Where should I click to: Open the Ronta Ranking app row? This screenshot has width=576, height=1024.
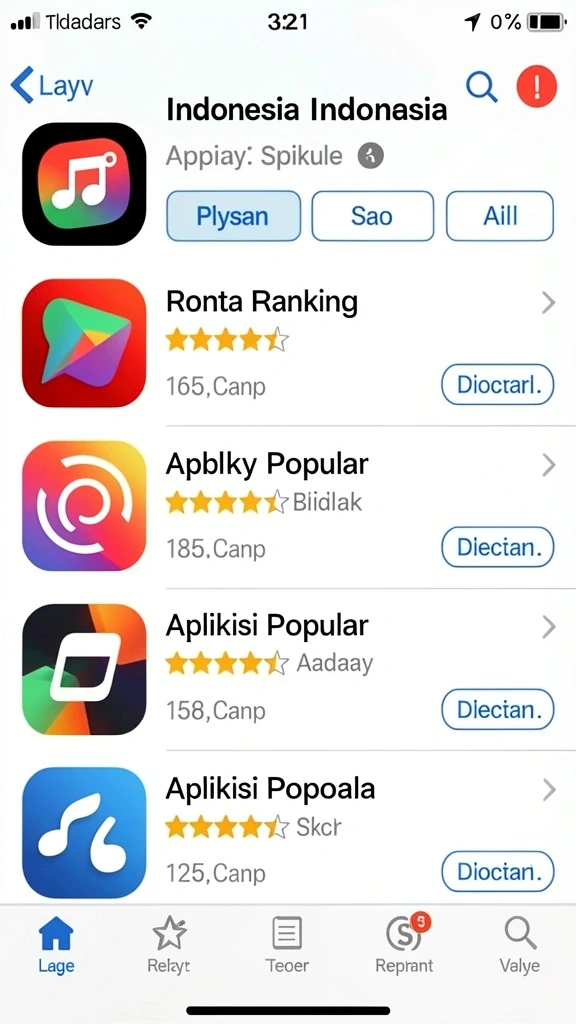point(288,344)
